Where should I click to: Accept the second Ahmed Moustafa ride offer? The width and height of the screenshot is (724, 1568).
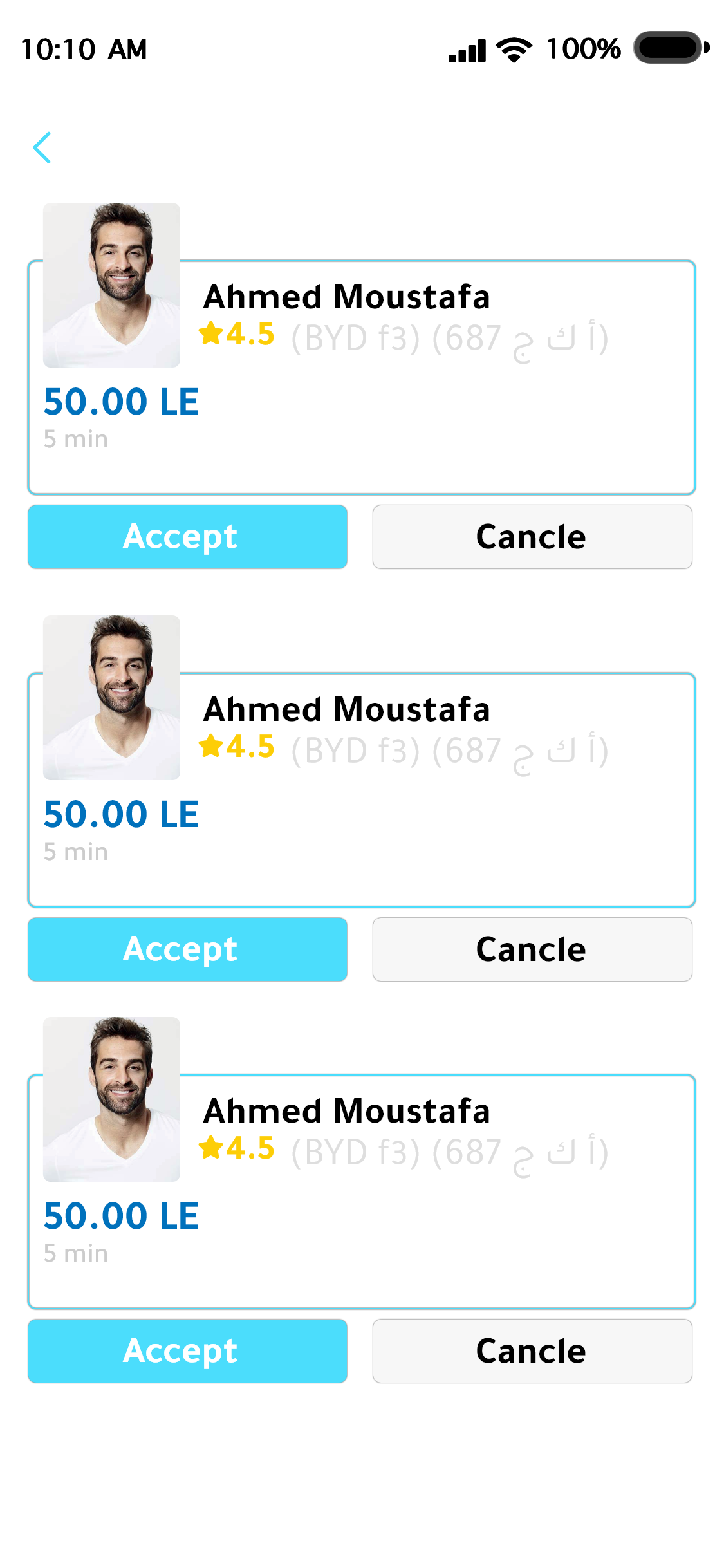click(187, 949)
